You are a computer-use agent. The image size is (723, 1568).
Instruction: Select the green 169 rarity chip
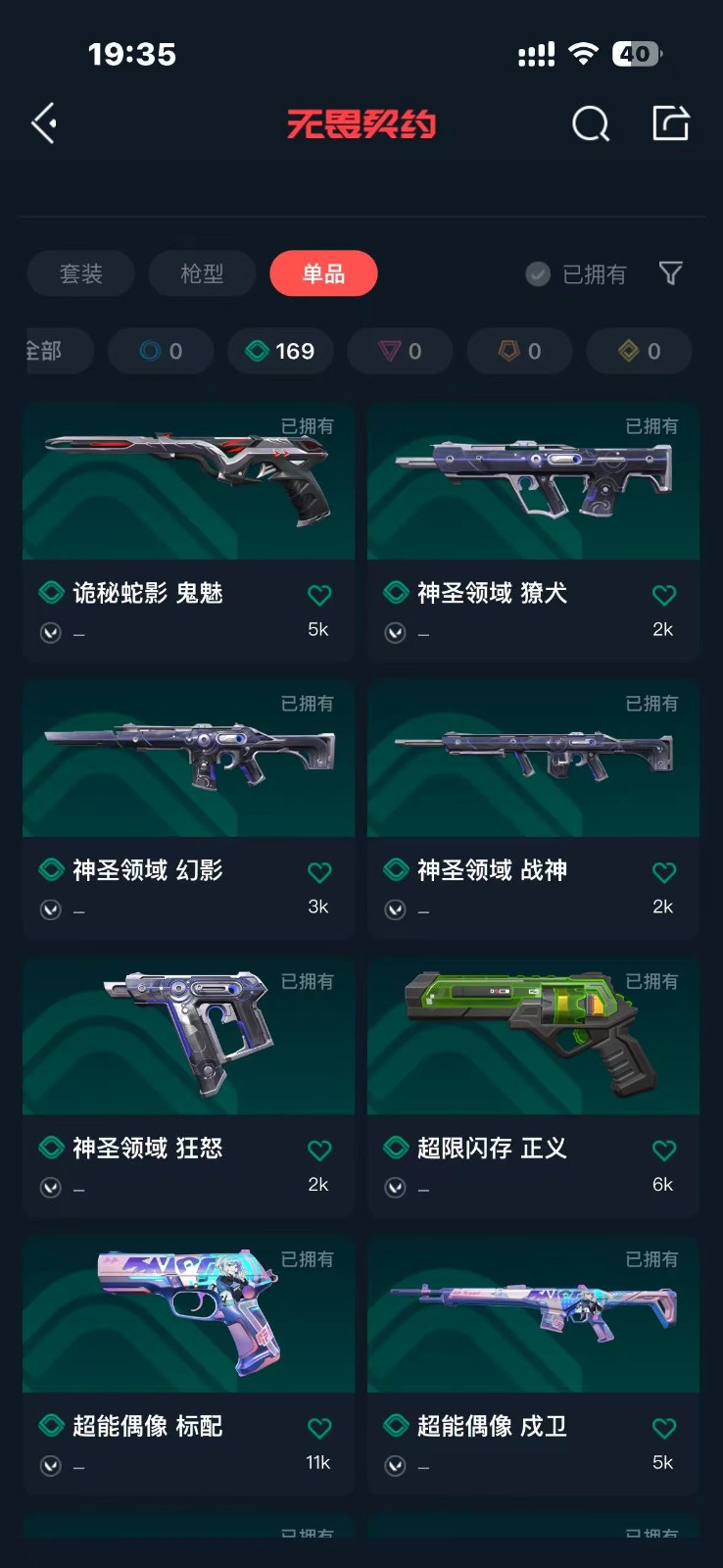click(x=281, y=351)
